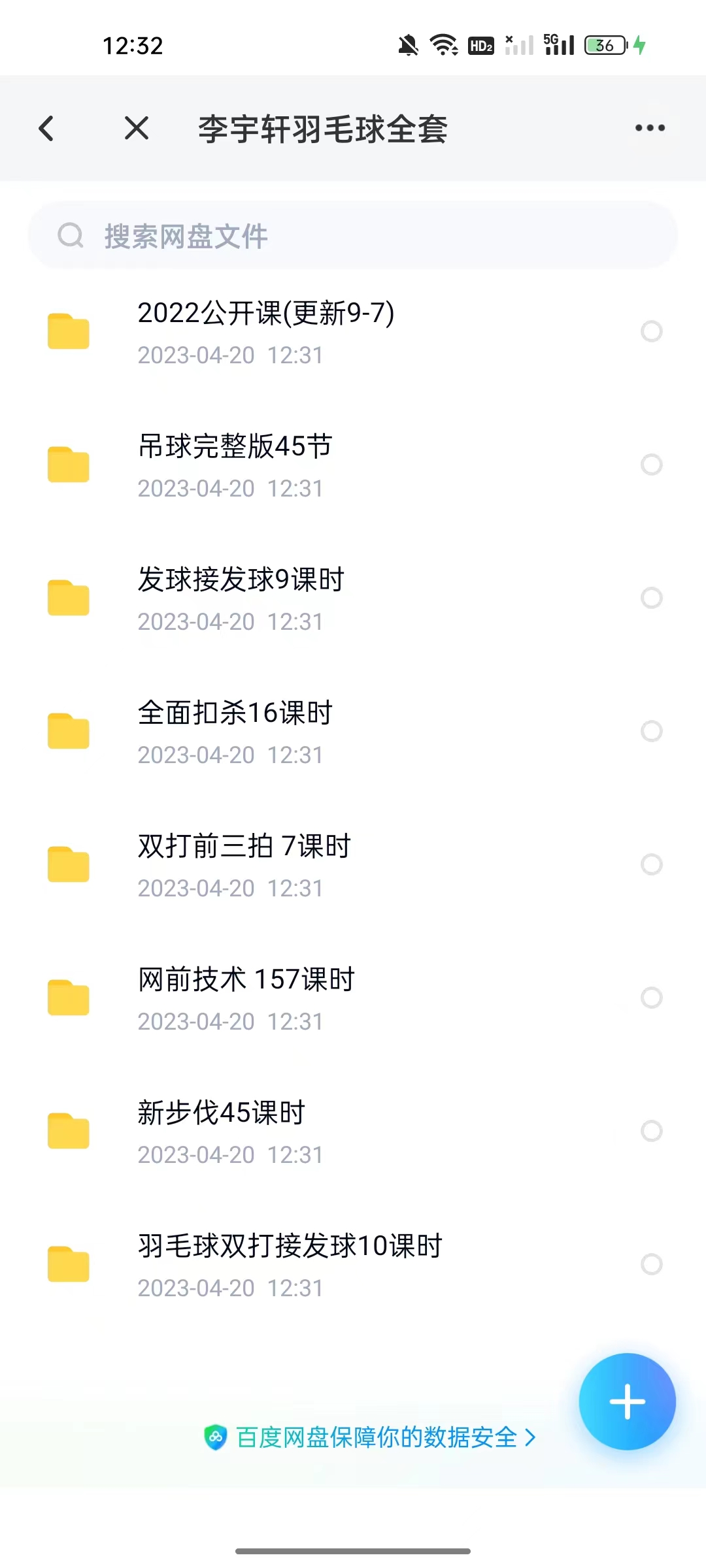Navigate back using the left arrow icon
The height and width of the screenshot is (1568, 706).
(46, 128)
